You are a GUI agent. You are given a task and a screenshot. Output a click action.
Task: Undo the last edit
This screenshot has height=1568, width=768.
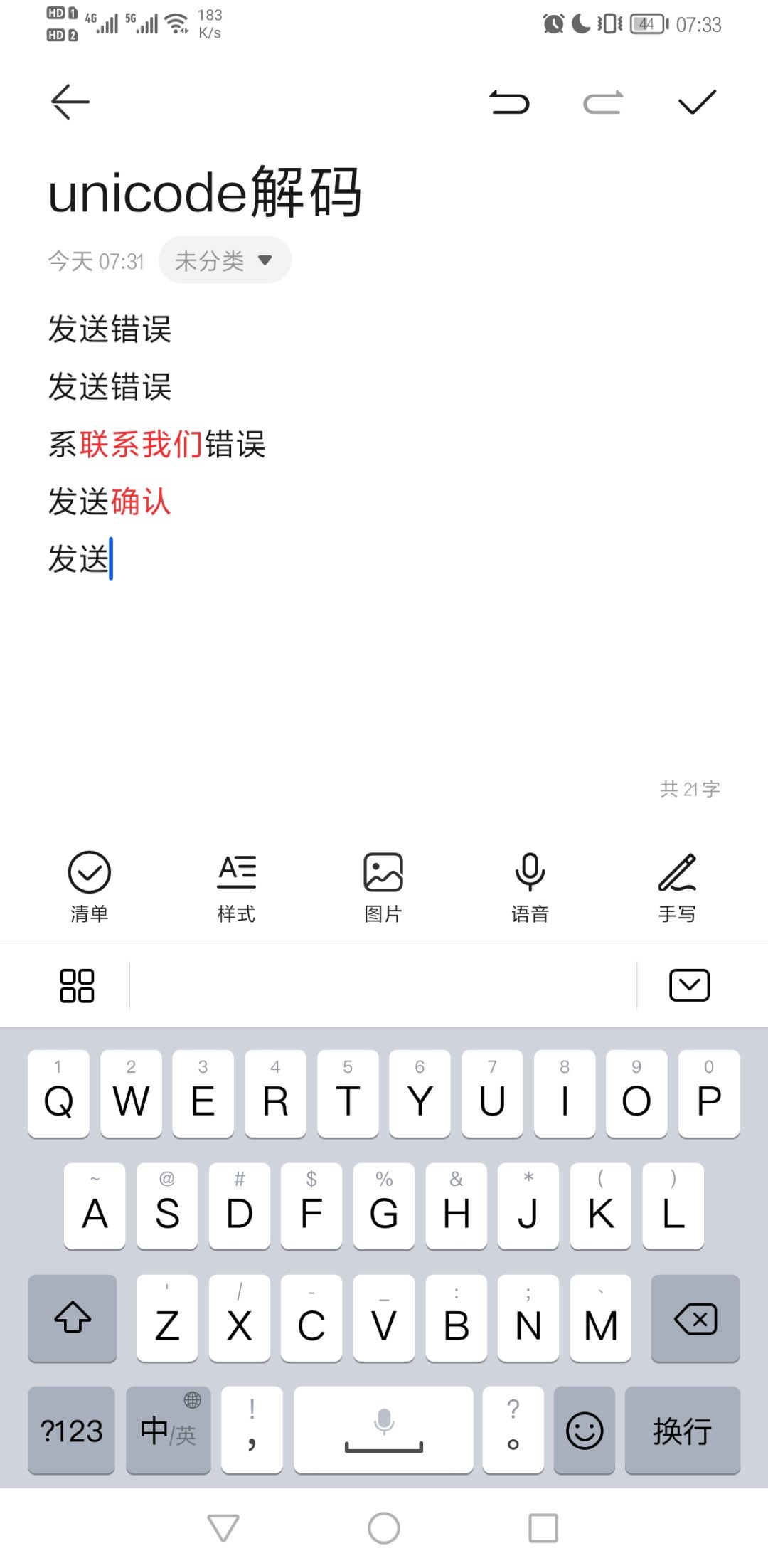pos(511,102)
